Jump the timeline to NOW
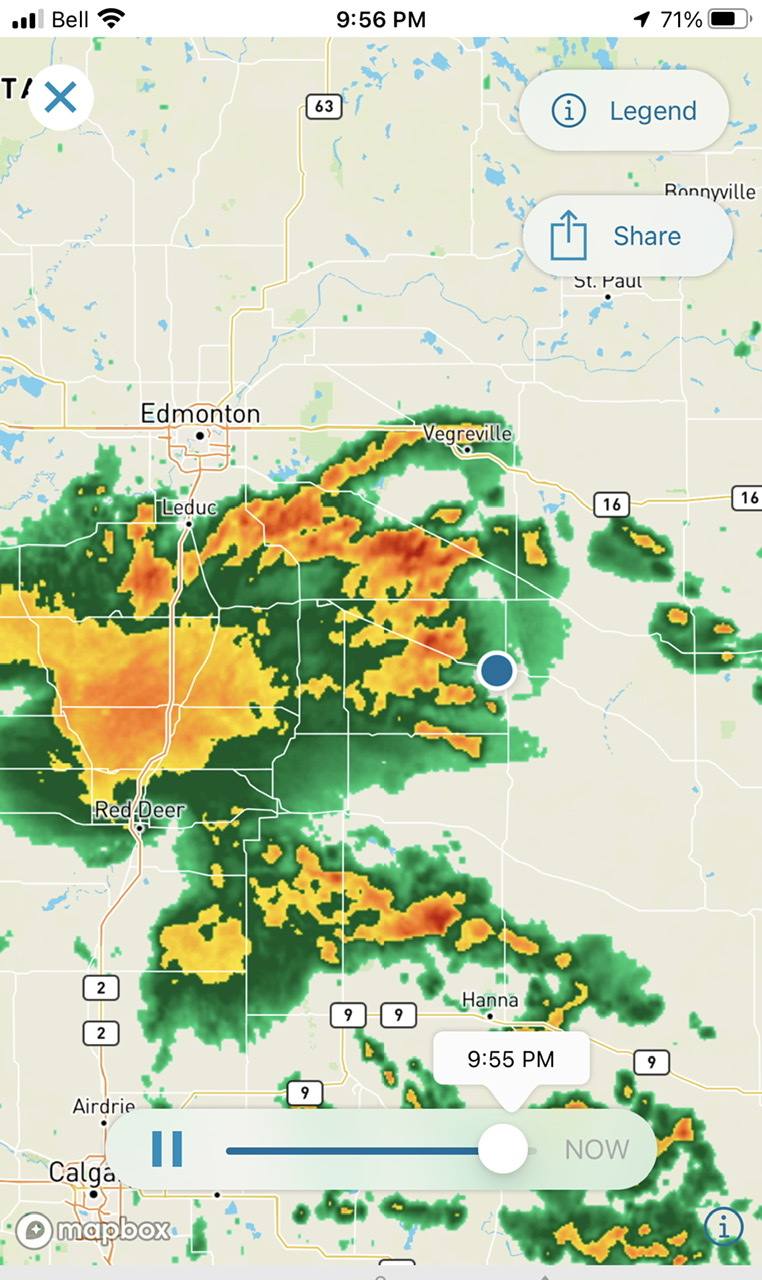Screen dimensions: 762x1280 (x=597, y=1149)
